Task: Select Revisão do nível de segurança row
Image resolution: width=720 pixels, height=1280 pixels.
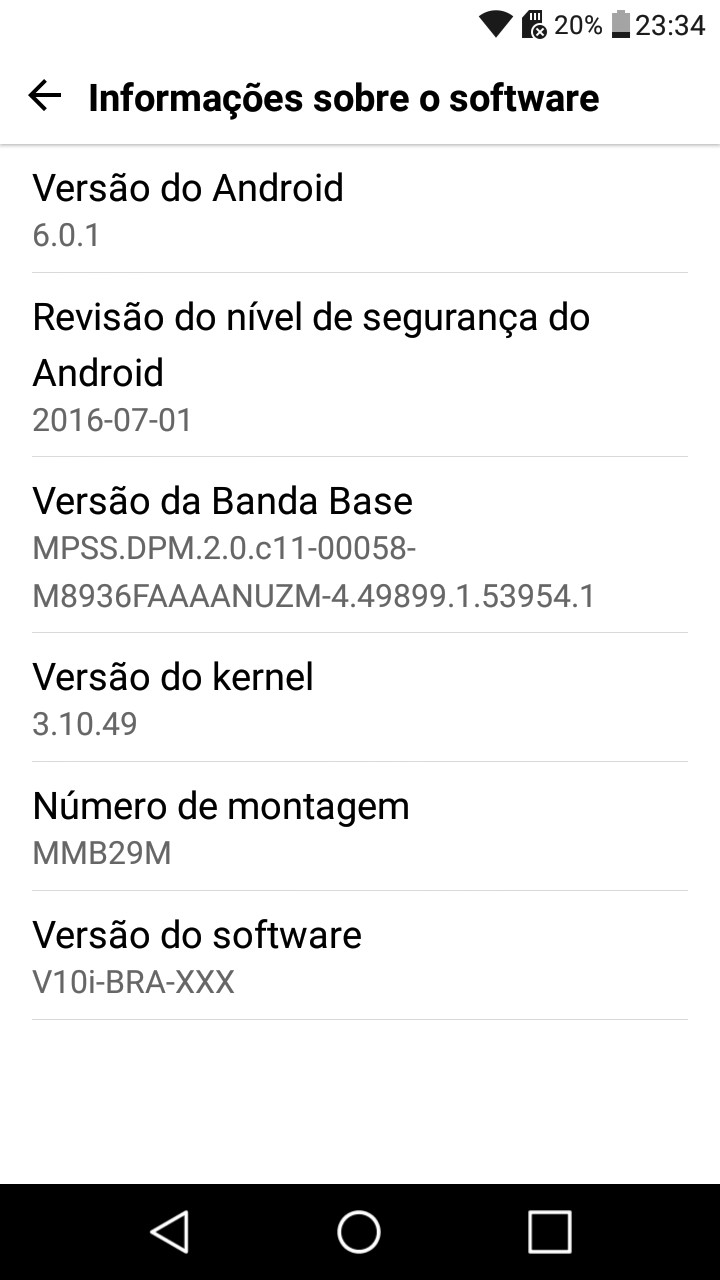Action: pos(360,366)
